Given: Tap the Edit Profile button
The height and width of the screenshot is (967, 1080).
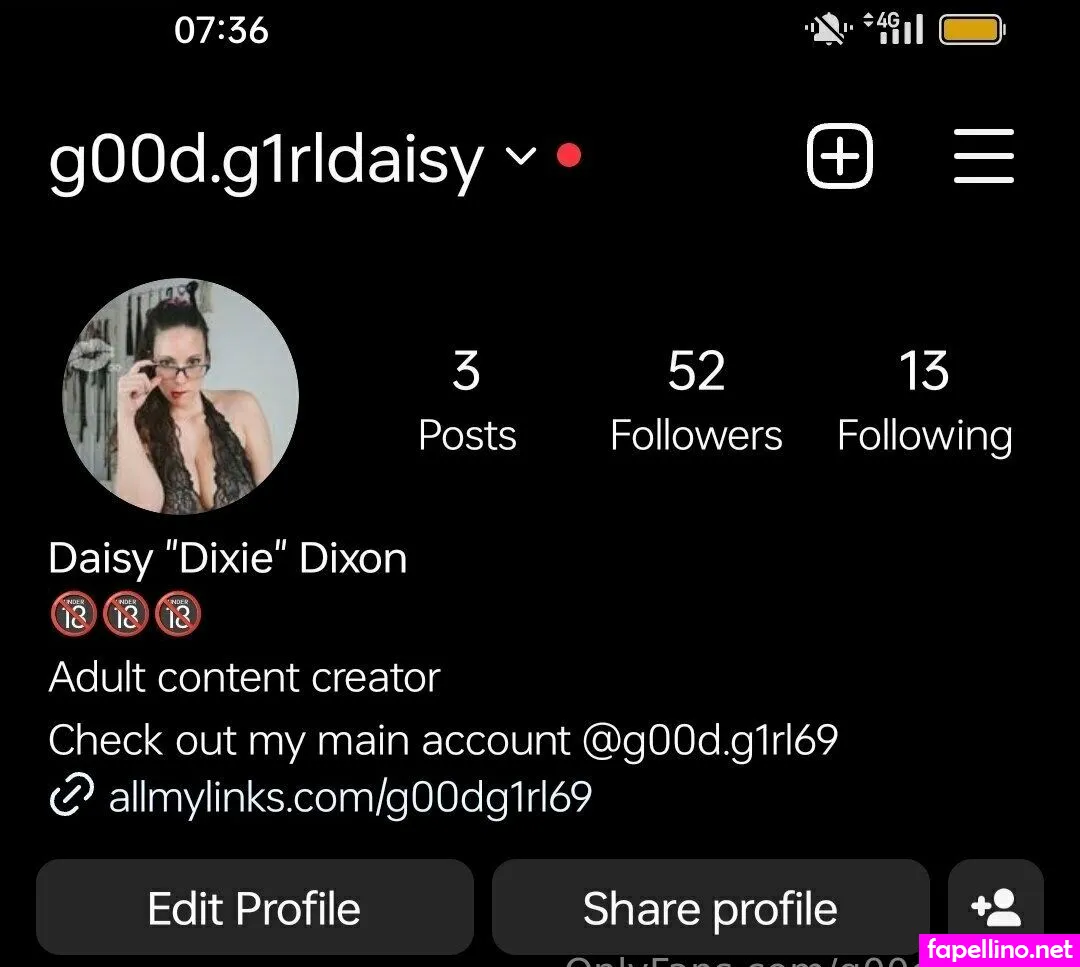Looking at the screenshot, I should point(254,908).
